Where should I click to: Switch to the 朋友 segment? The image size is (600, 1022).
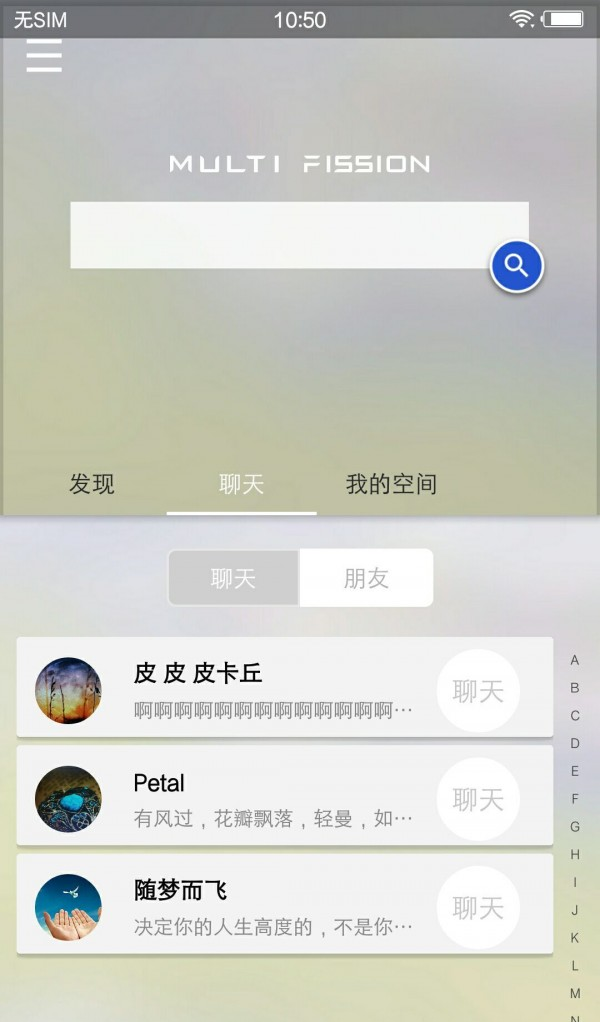tap(366, 577)
